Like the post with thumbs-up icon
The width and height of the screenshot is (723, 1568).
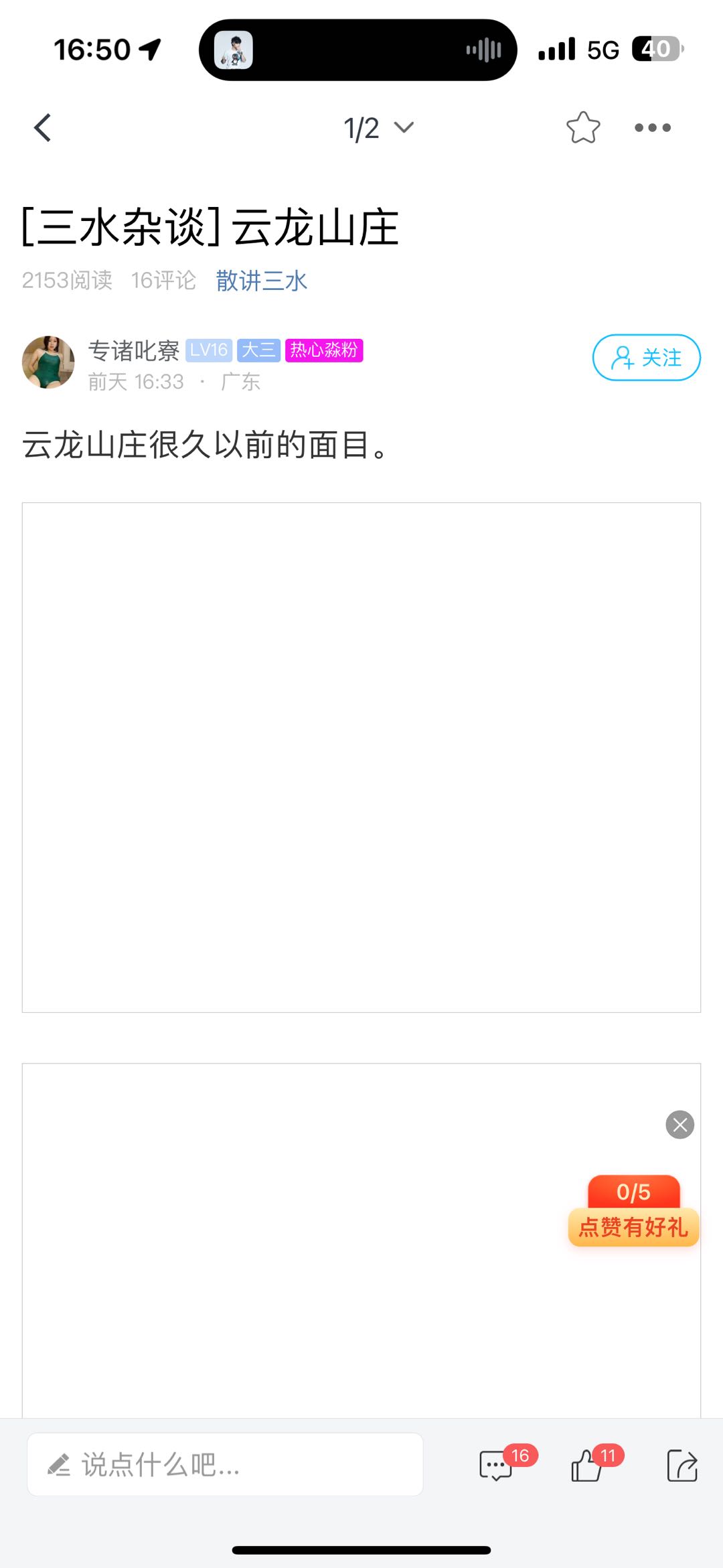pyautogui.click(x=587, y=1466)
